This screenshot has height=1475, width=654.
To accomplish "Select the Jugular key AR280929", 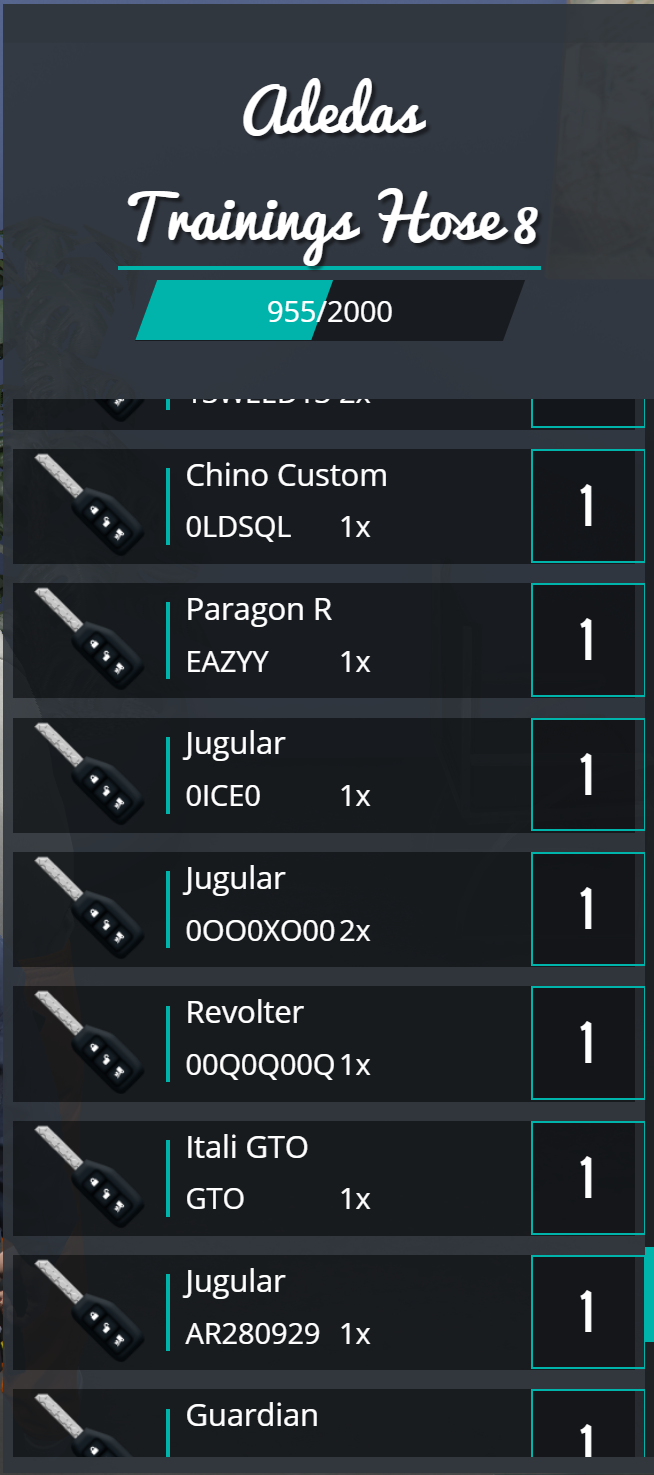I will click(x=272, y=1312).
